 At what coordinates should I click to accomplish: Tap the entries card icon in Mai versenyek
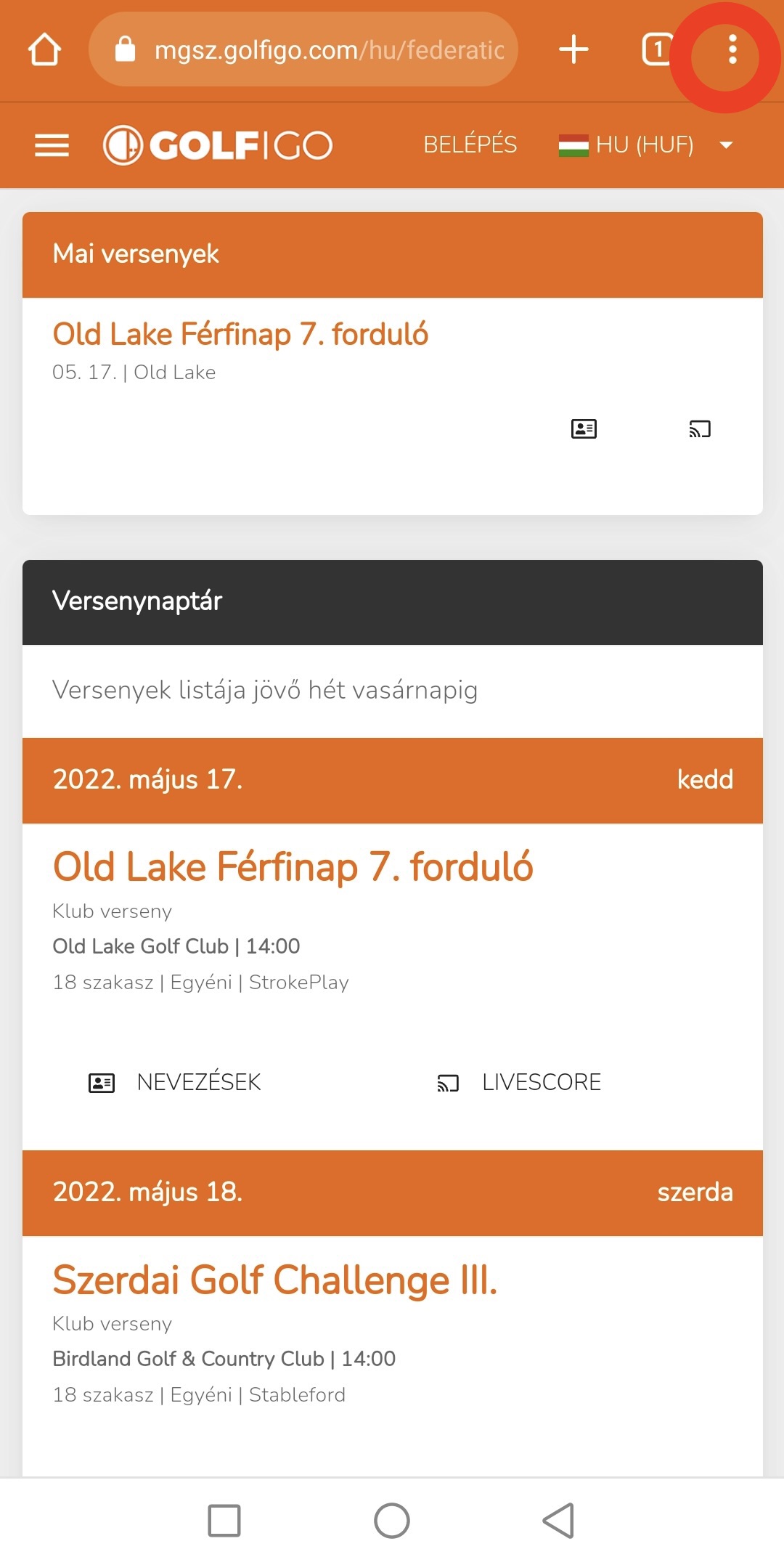[584, 428]
